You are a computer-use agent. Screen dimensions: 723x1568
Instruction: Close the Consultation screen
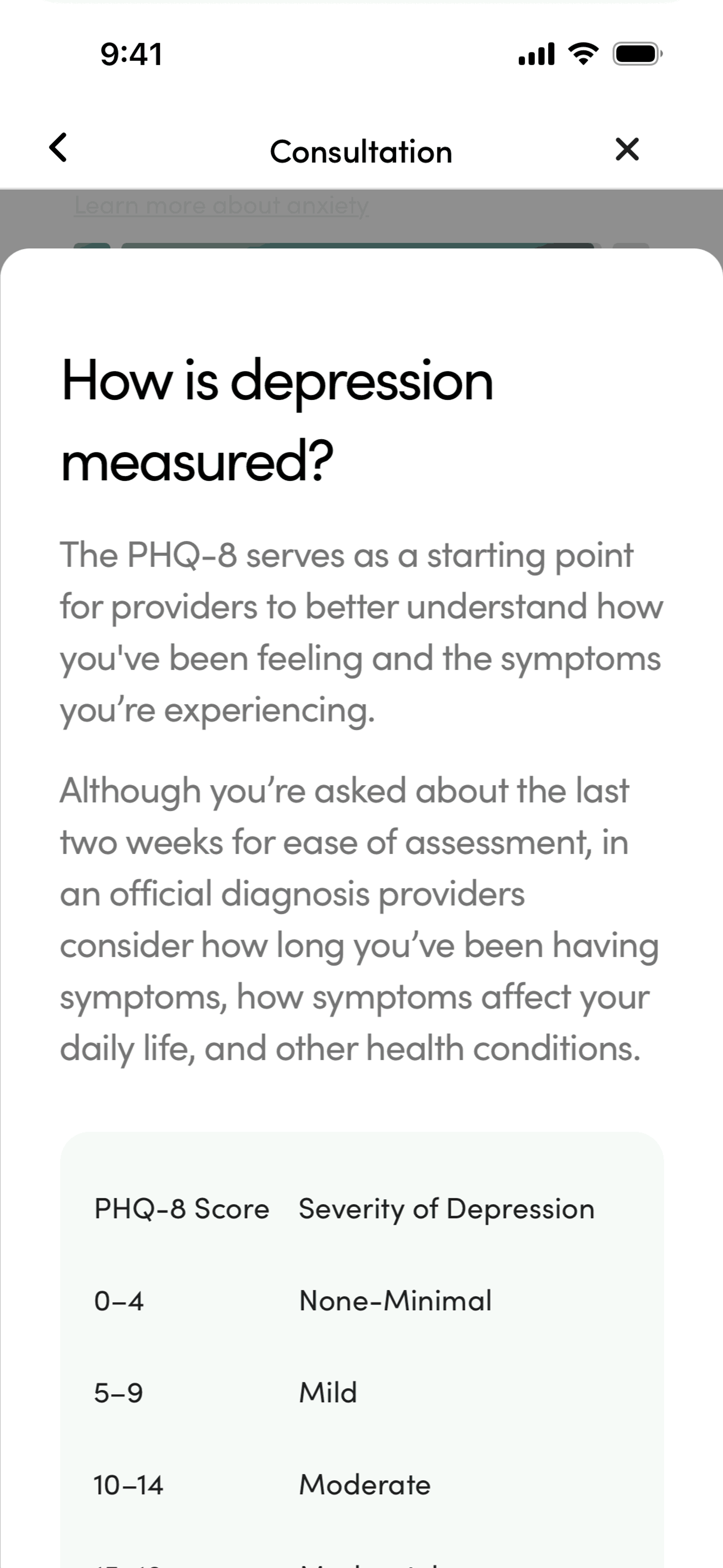coord(627,149)
